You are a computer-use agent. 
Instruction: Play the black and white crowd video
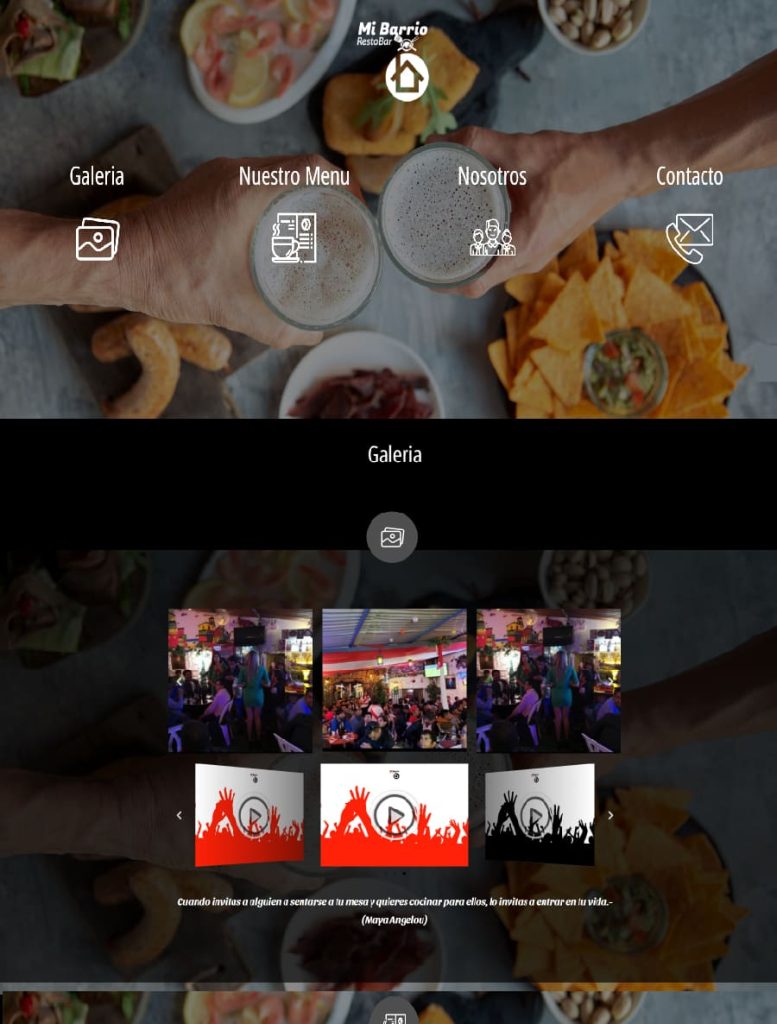[x=538, y=817]
